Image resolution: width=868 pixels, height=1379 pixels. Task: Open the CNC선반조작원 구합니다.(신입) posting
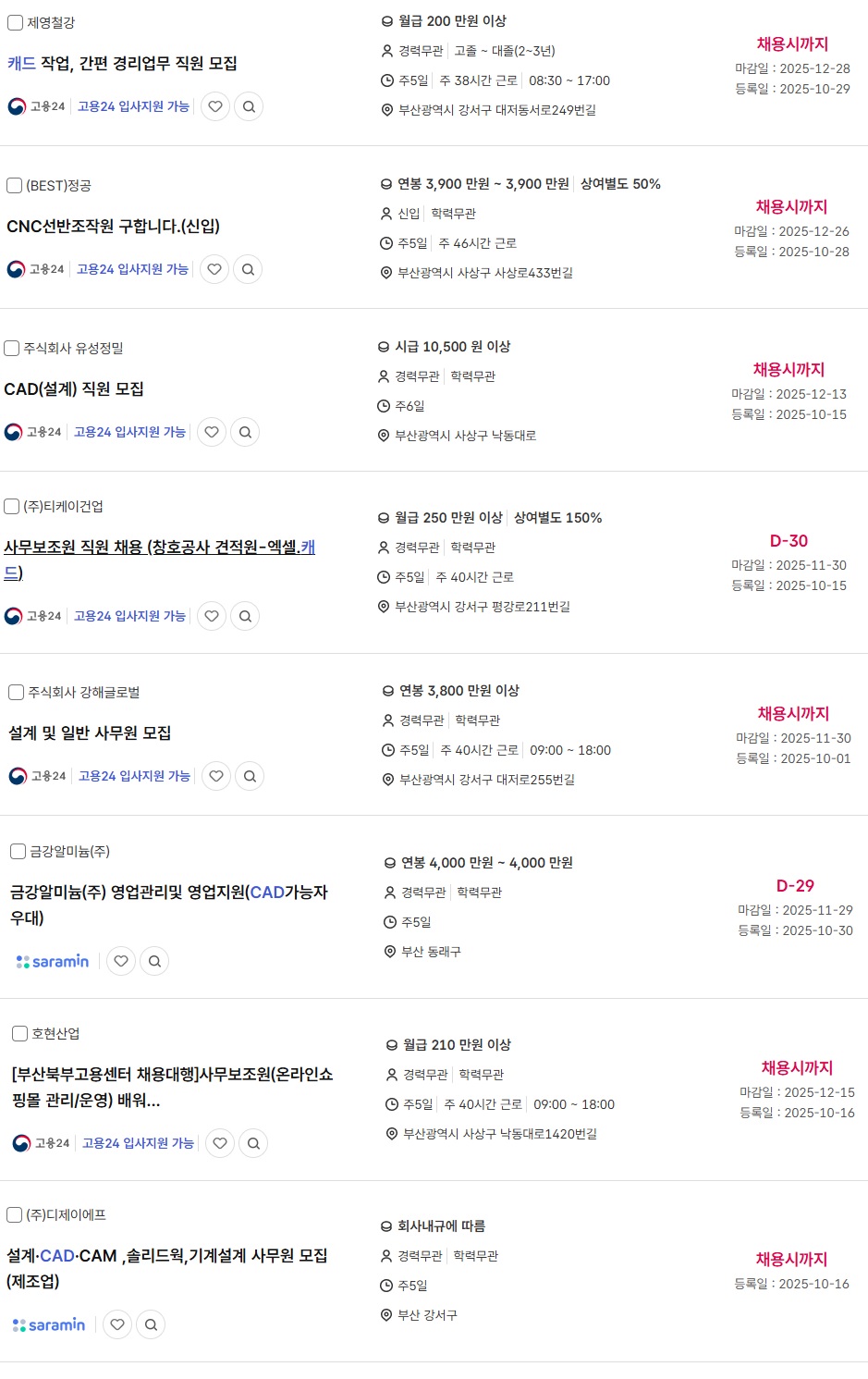[113, 227]
